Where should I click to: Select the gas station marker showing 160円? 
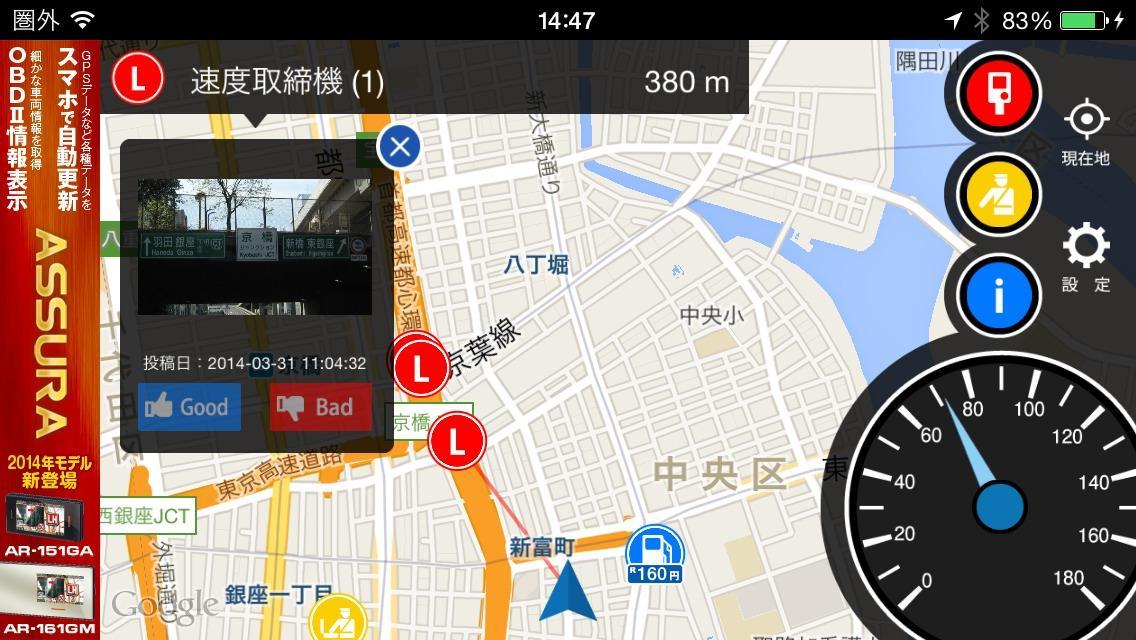click(x=655, y=553)
